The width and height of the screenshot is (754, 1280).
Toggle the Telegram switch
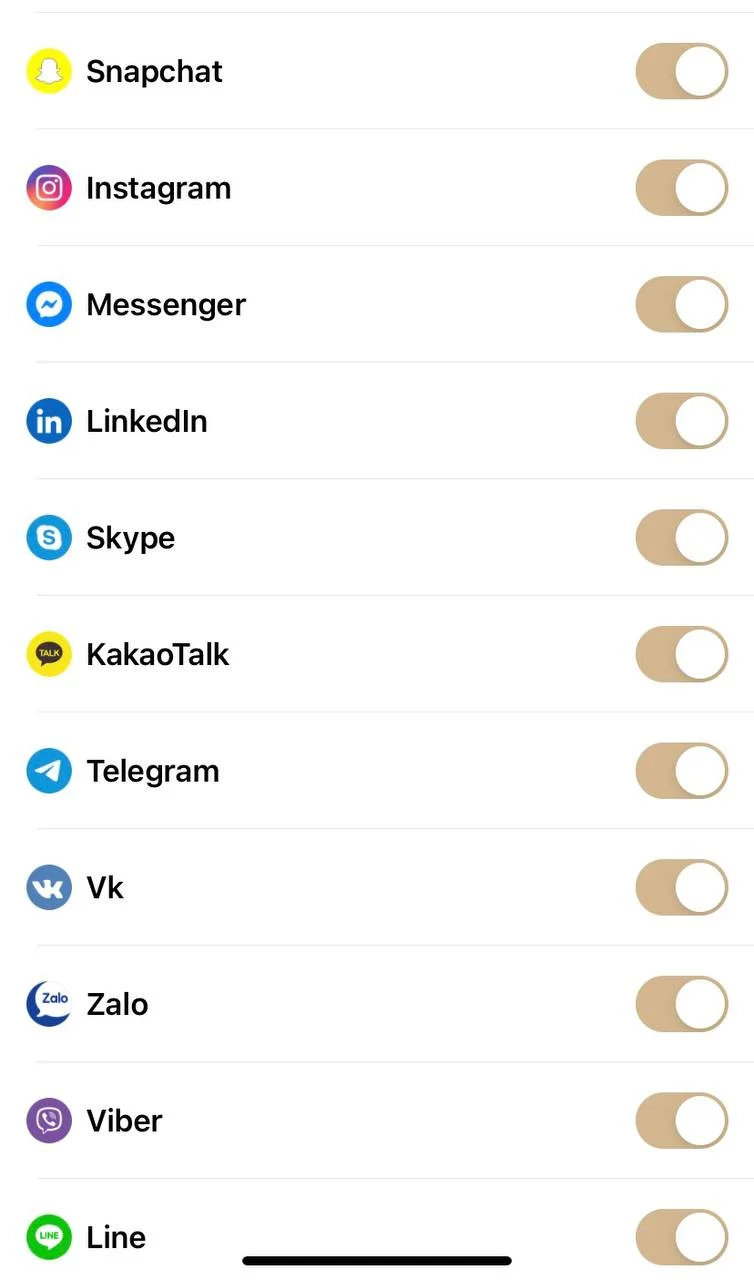[682, 771]
